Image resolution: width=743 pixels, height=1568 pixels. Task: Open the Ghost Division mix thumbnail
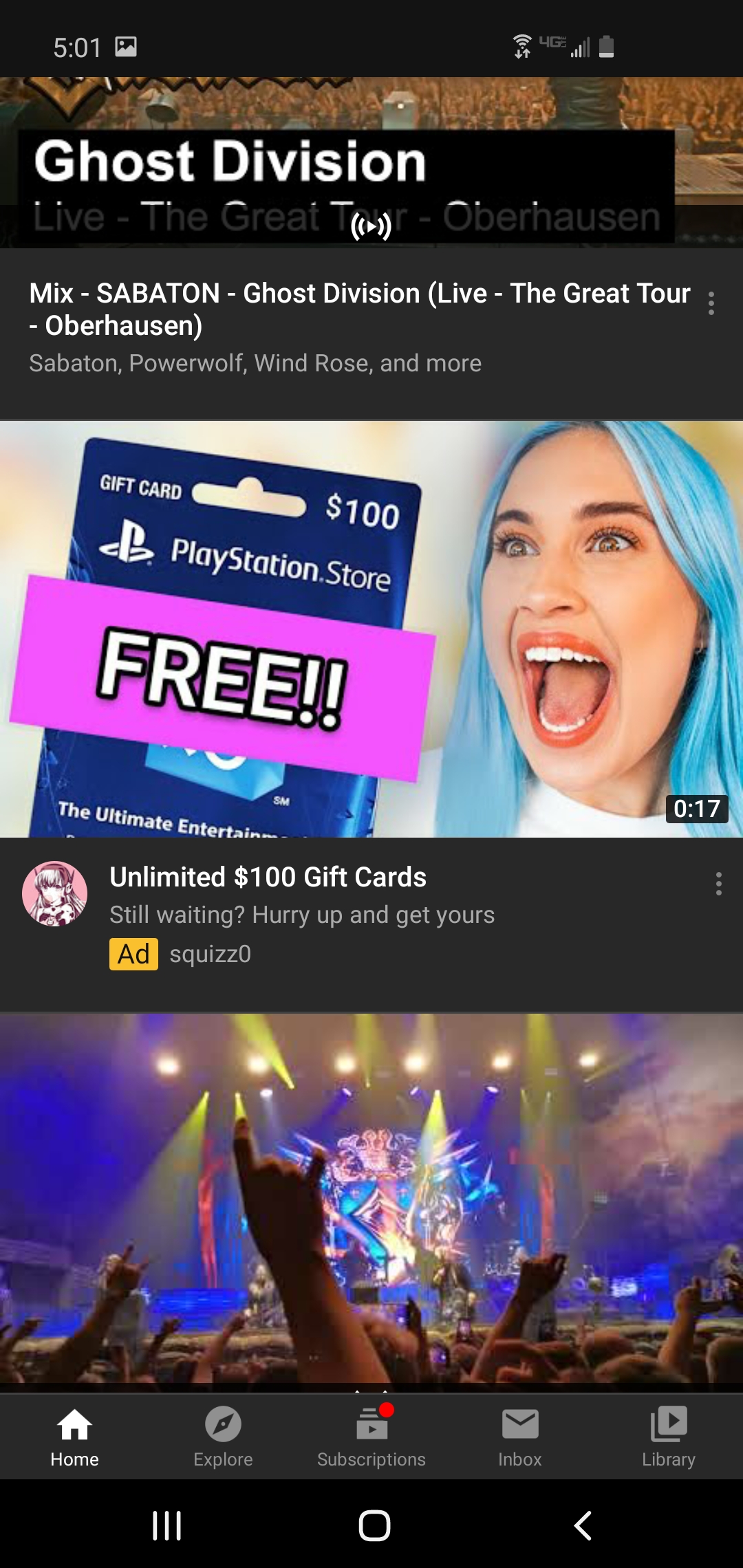click(371, 162)
